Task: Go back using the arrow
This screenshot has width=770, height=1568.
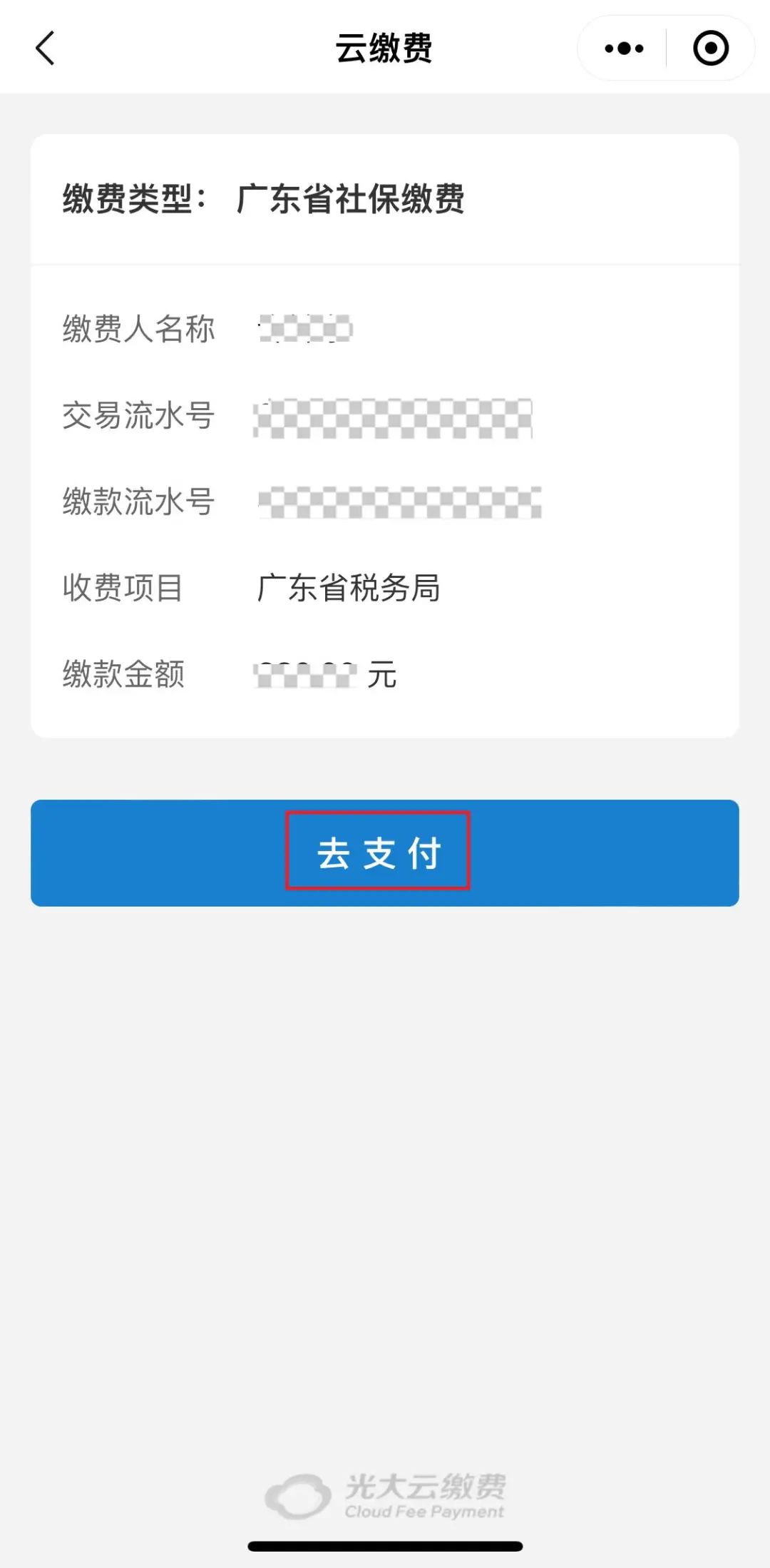Action: [x=45, y=49]
